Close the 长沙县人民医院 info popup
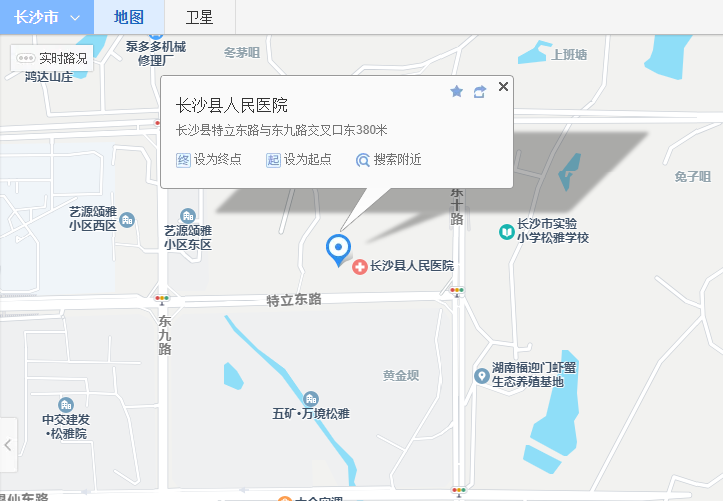The image size is (723, 501). tap(503, 86)
